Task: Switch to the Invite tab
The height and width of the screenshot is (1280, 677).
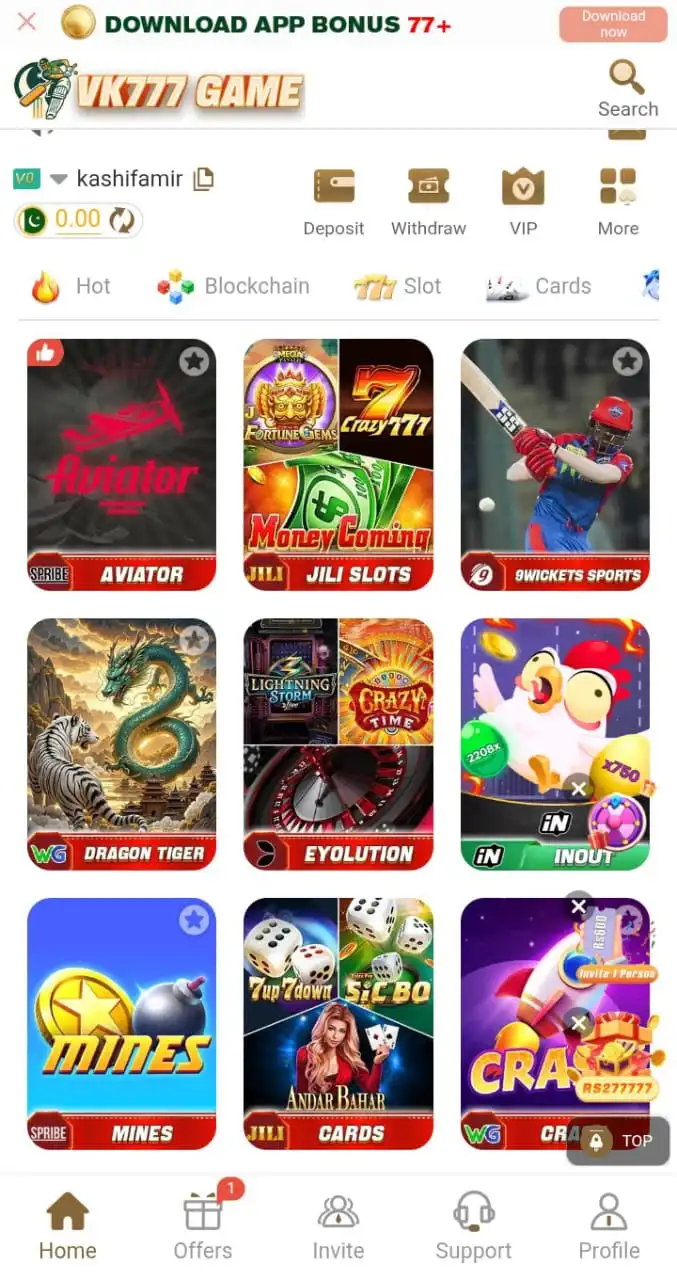Action: [338, 1226]
